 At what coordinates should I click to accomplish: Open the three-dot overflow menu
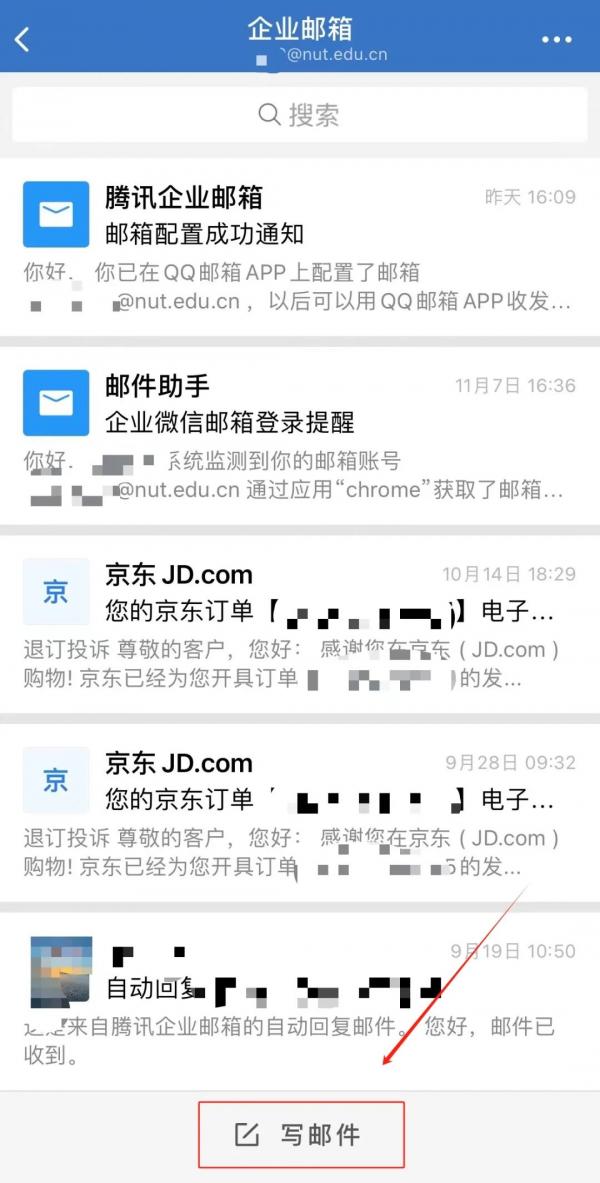(x=557, y=39)
